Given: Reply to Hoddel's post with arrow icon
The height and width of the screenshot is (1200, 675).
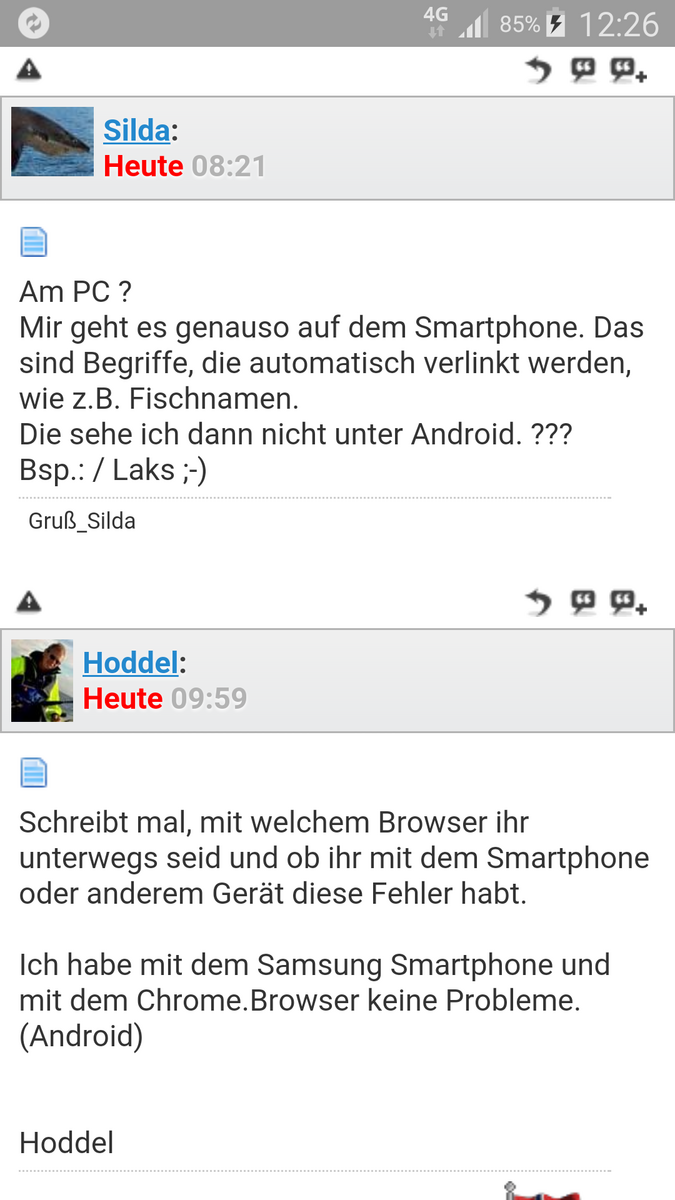Looking at the screenshot, I should [539, 602].
